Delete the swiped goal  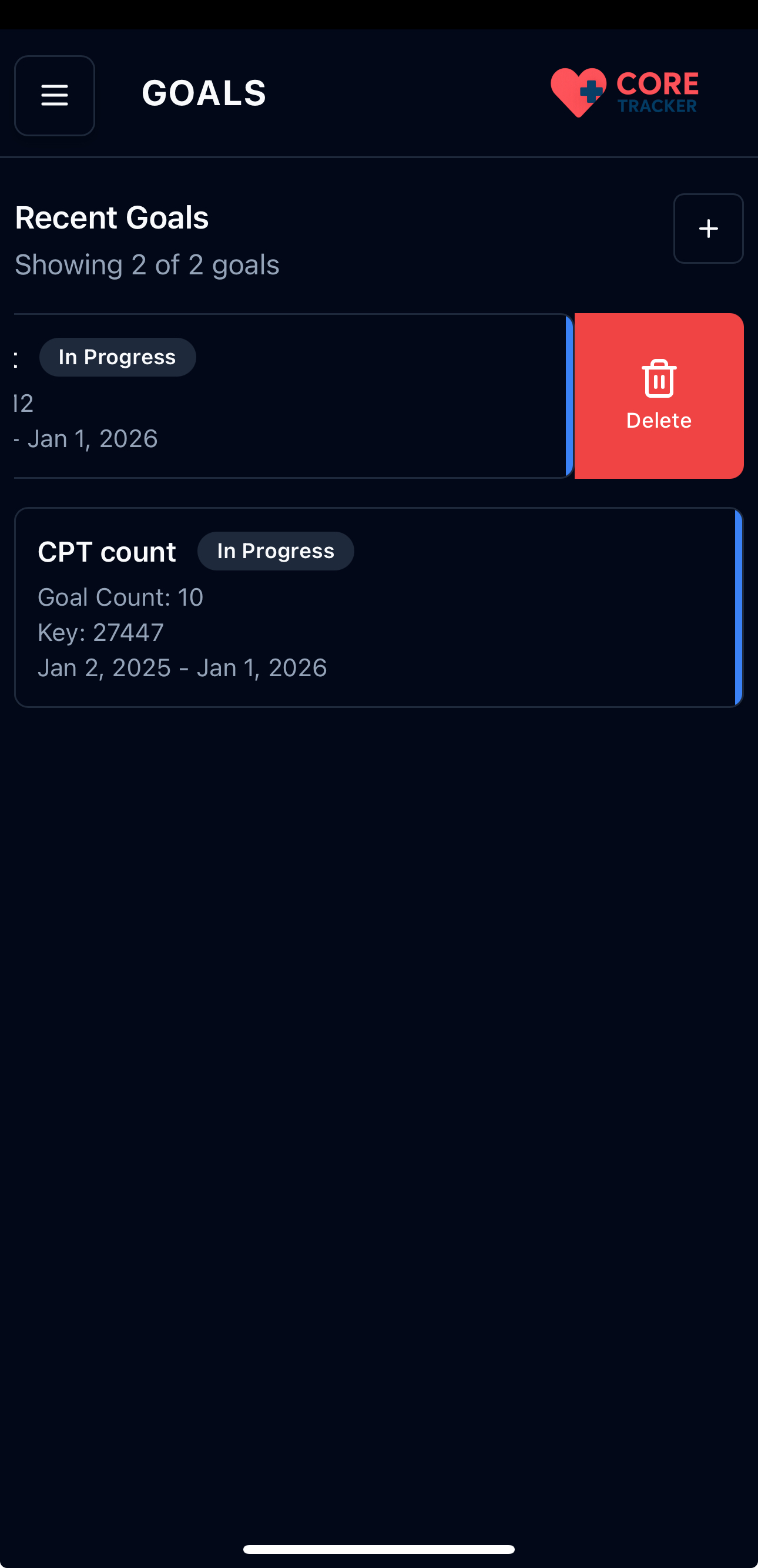658,397
